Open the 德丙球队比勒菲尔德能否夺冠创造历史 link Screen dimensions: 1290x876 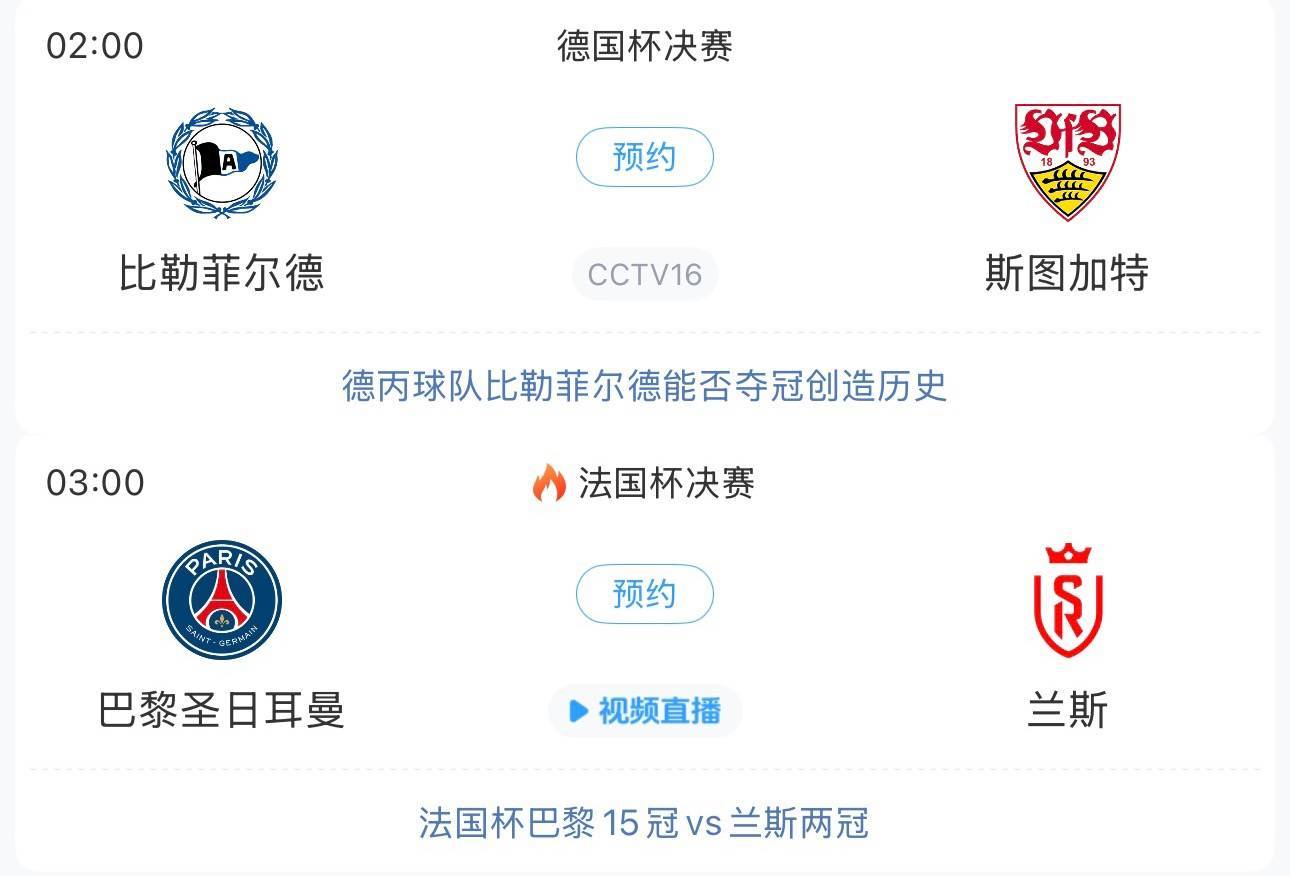644,386
